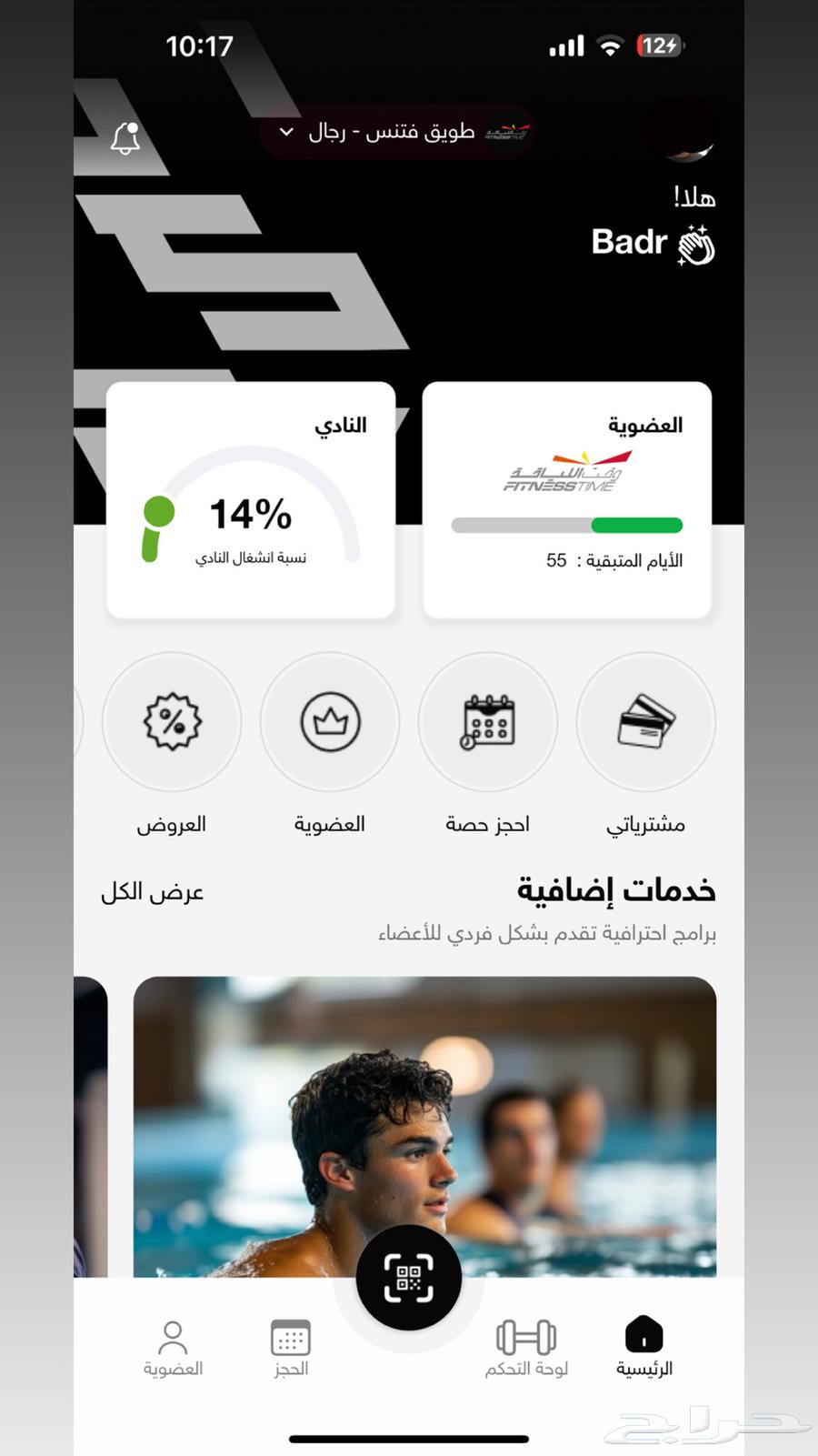
Task: Open the QR code scanner button
Action: (x=408, y=1278)
